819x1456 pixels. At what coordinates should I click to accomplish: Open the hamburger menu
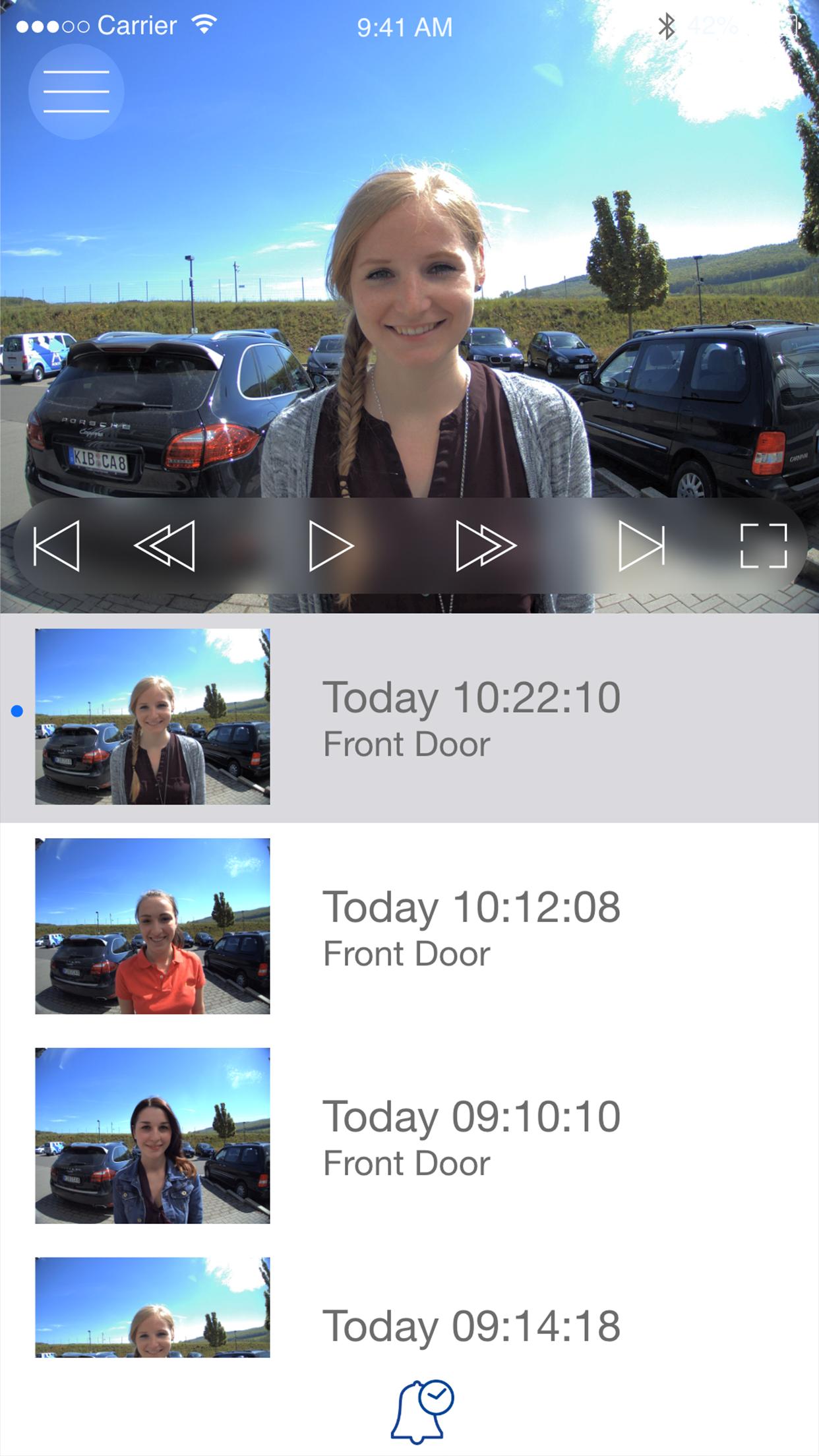pyautogui.click(x=76, y=92)
